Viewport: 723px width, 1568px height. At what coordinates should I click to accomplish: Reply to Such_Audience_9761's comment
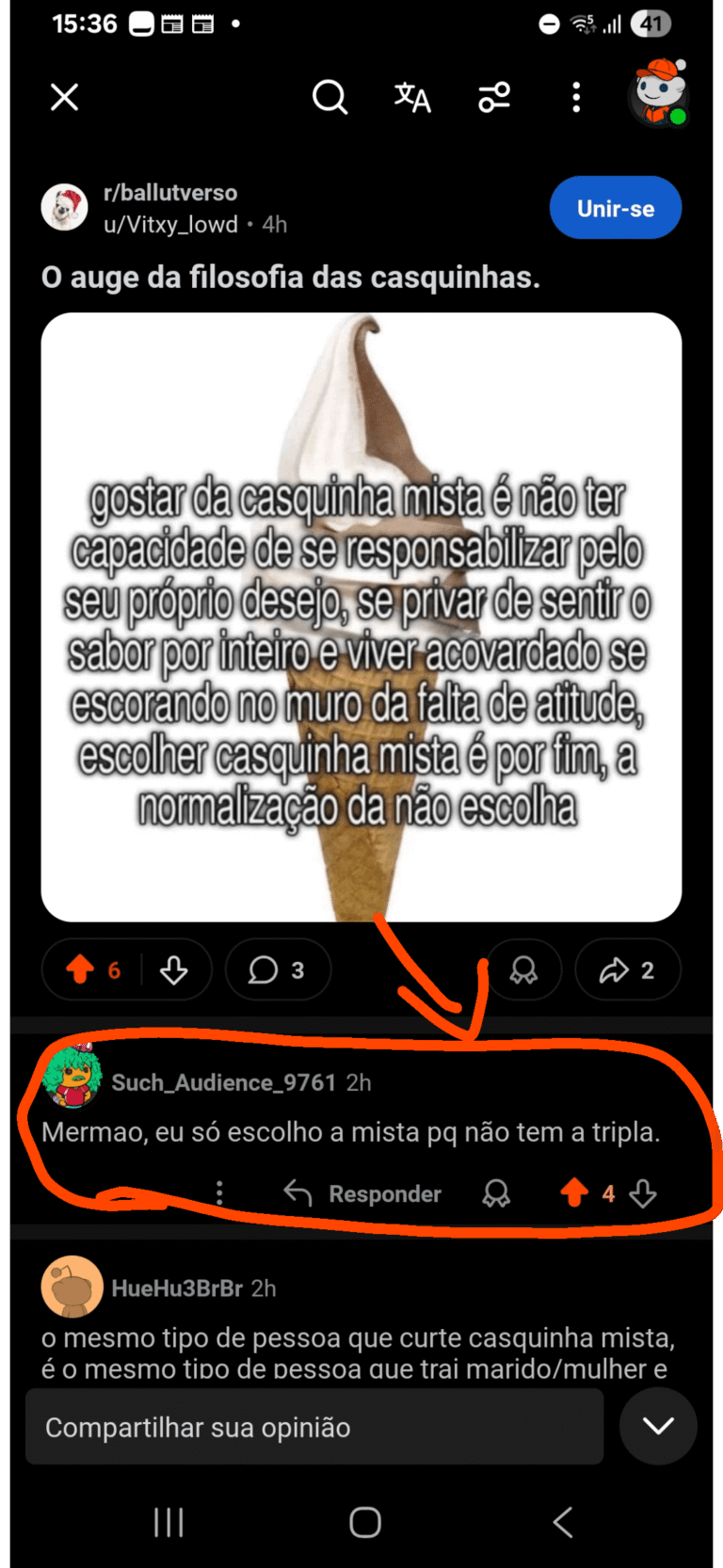click(x=363, y=1193)
